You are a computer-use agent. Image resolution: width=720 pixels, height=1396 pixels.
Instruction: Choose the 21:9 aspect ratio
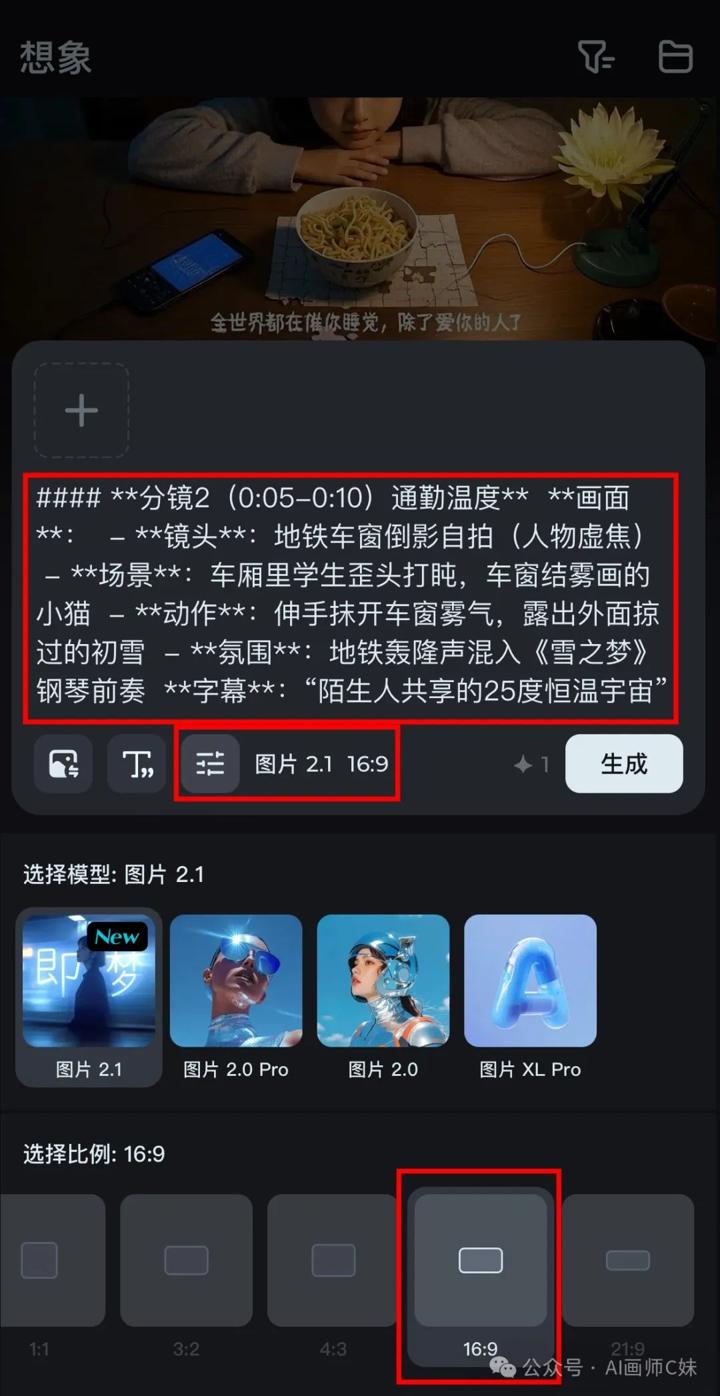627,1260
